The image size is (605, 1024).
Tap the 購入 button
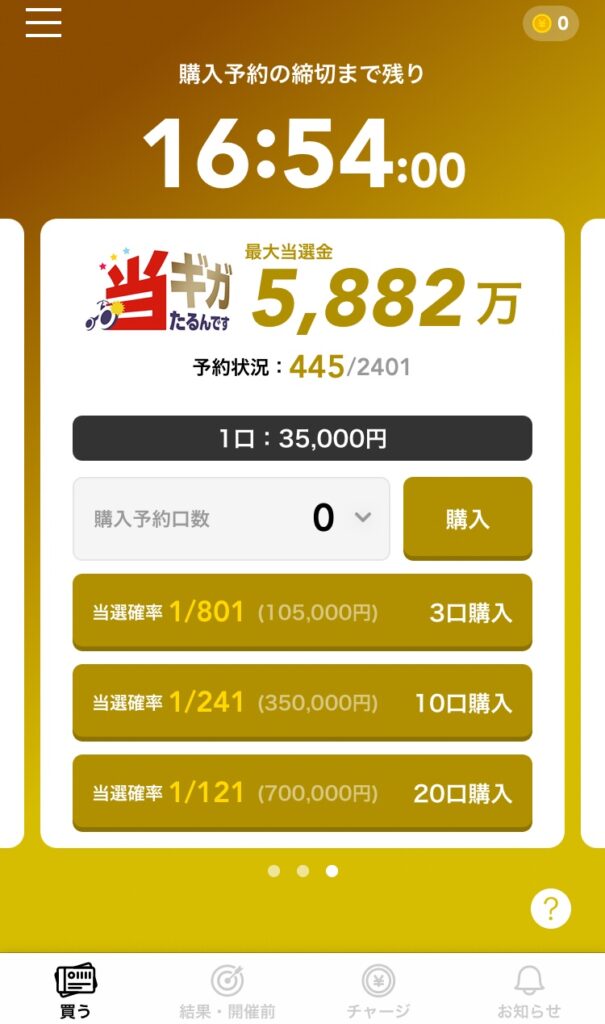coord(467,518)
